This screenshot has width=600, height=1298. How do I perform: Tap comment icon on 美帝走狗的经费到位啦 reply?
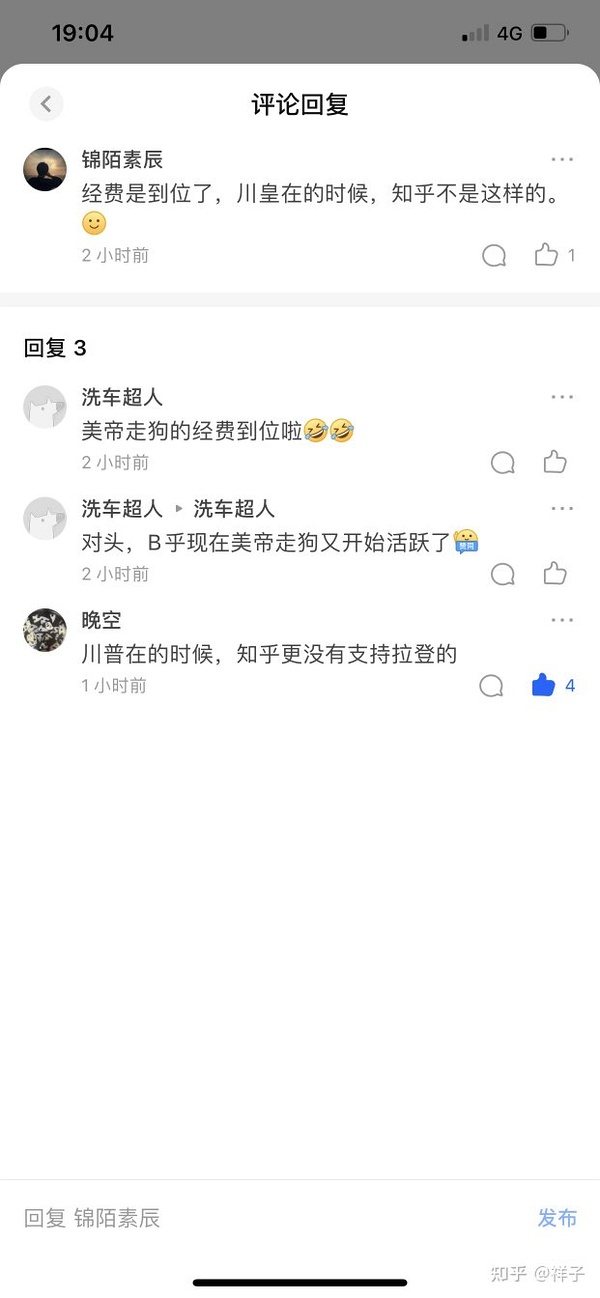click(503, 462)
